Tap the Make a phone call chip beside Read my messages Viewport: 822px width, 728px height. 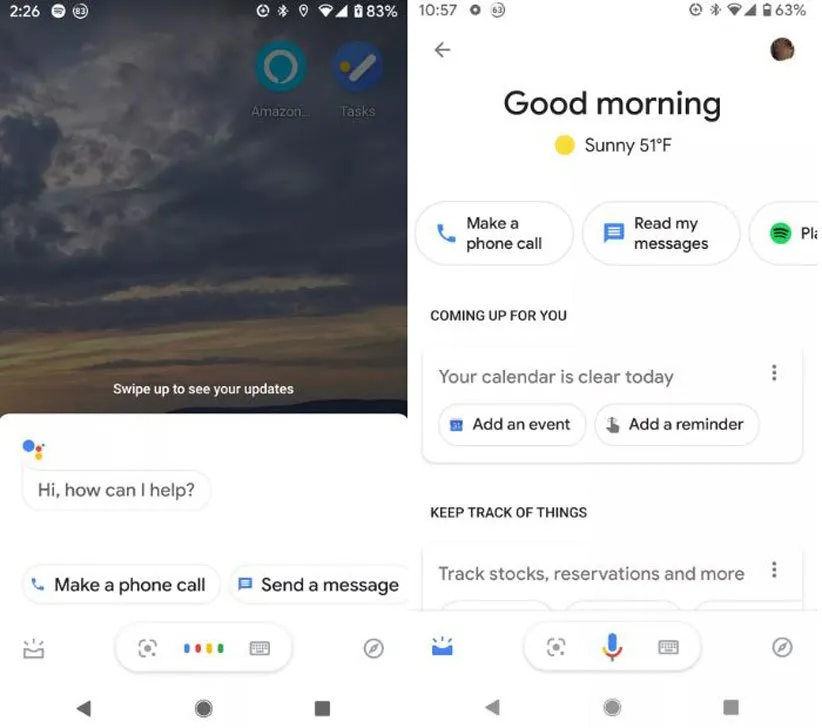click(494, 234)
